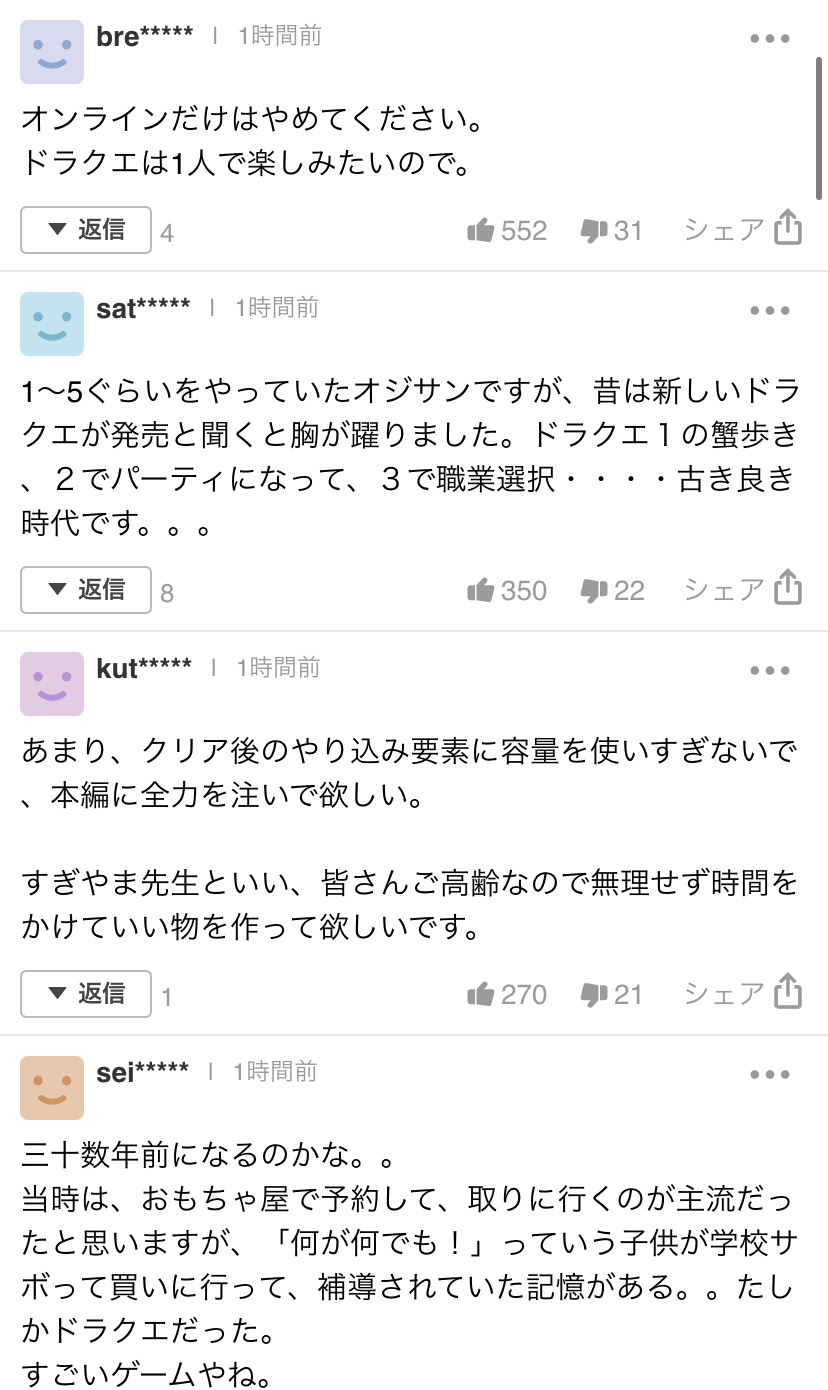828x1390 pixels.
Task: Open the overflow menu on bre*****'s comment
Action: (x=770, y=39)
